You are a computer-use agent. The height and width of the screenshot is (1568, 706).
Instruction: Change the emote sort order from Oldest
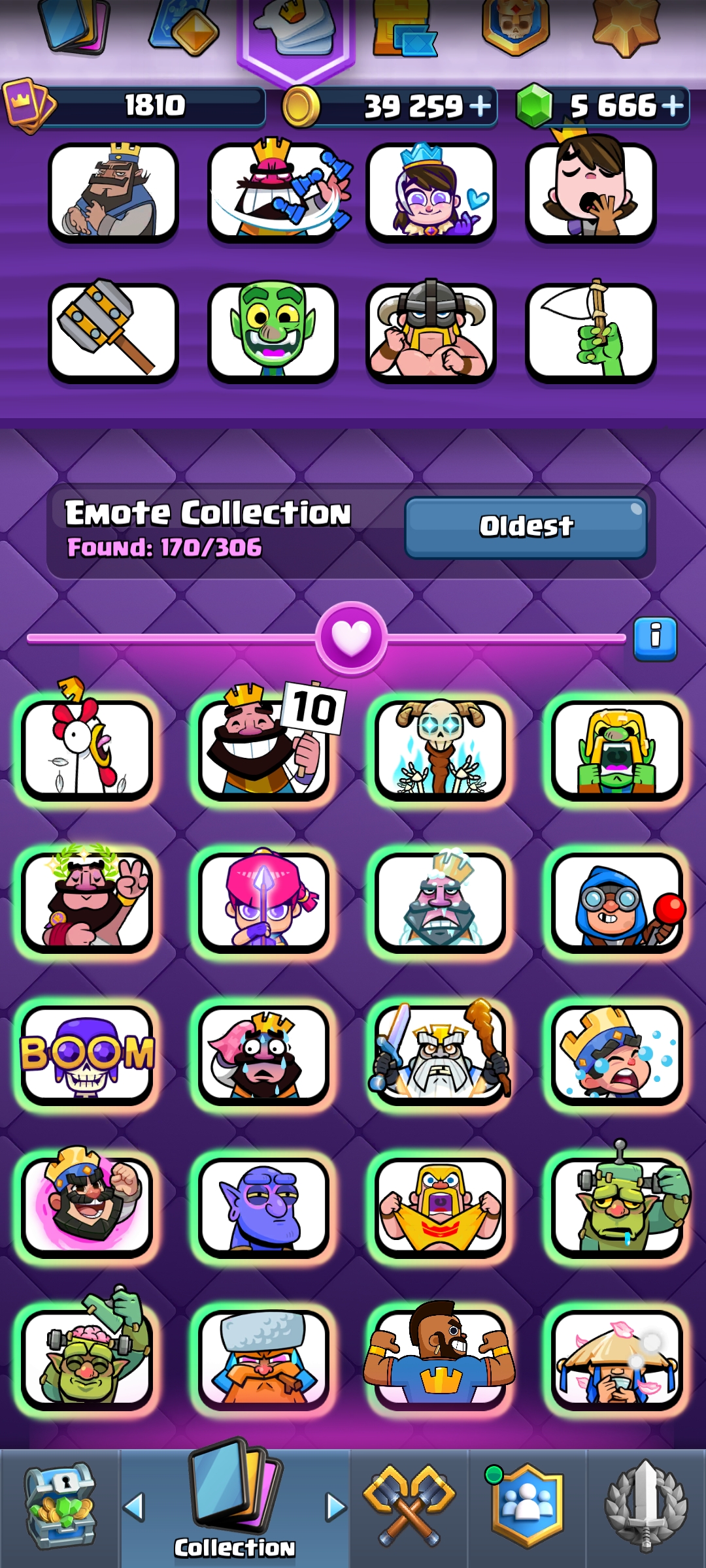[x=526, y=527]
